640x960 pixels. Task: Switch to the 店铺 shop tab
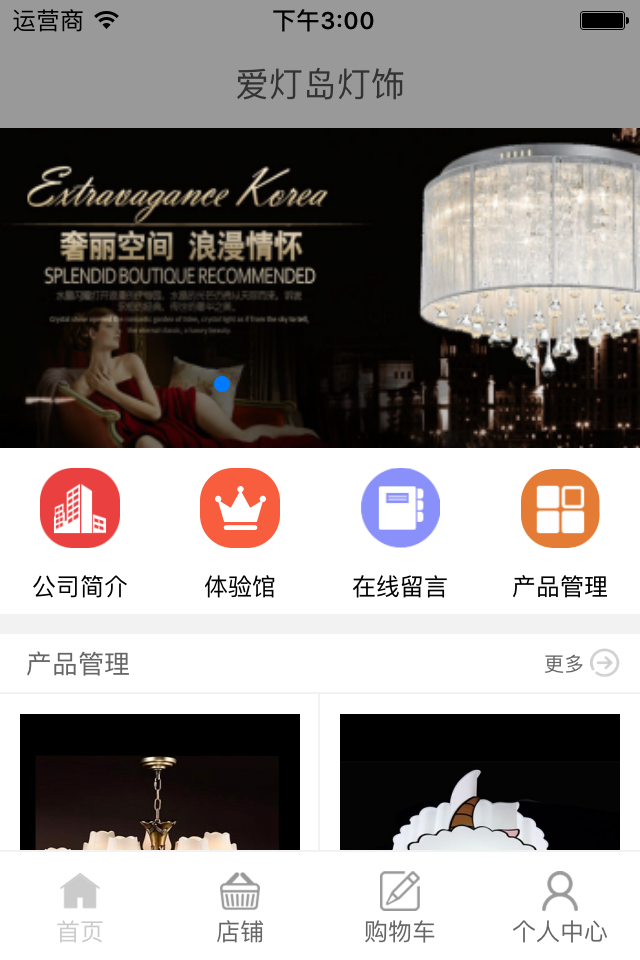(x=240, y=907)
